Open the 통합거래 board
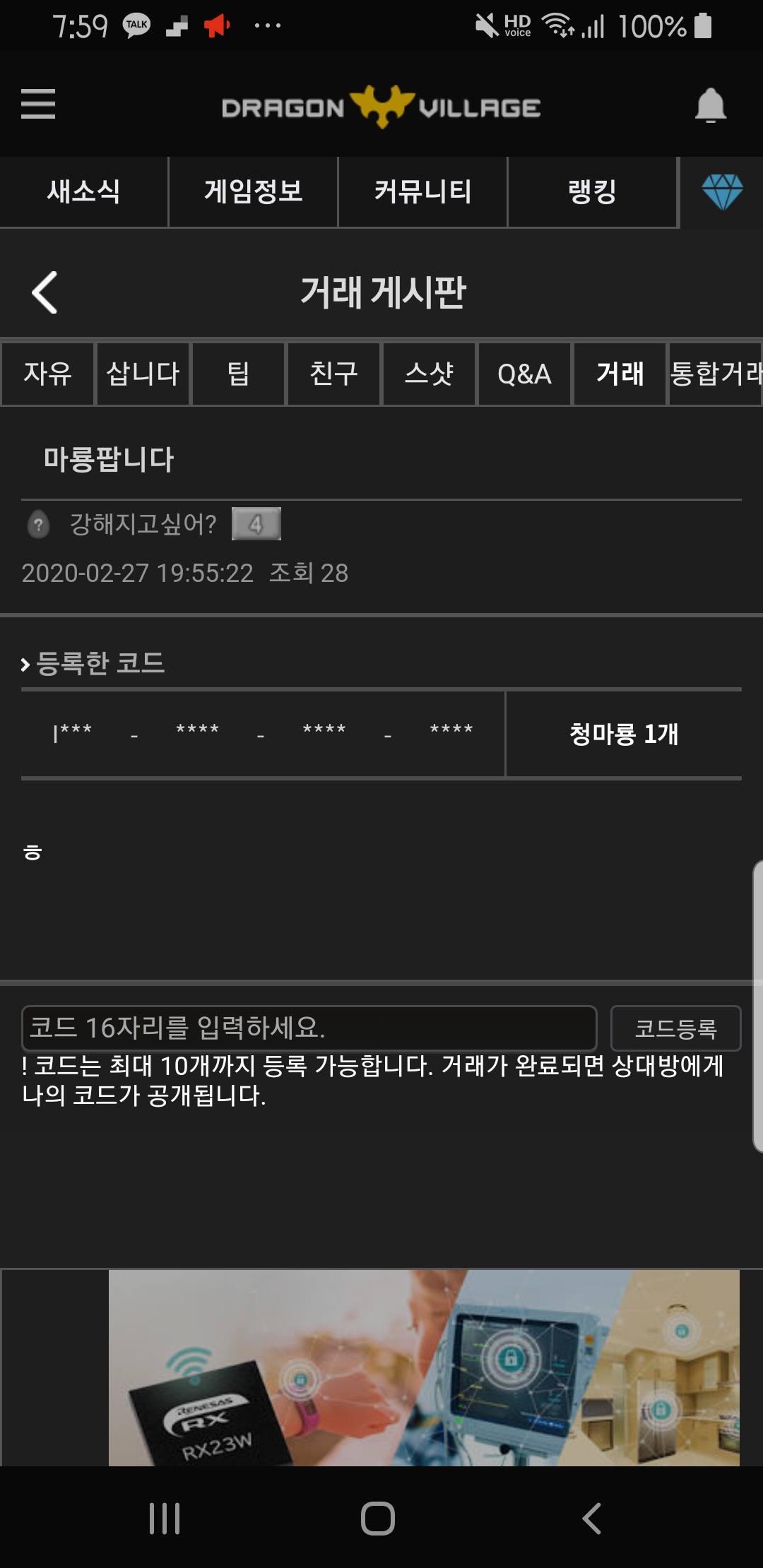This screenshot has width=763, height=1568. pyautogui.click(x=715, y=374)
